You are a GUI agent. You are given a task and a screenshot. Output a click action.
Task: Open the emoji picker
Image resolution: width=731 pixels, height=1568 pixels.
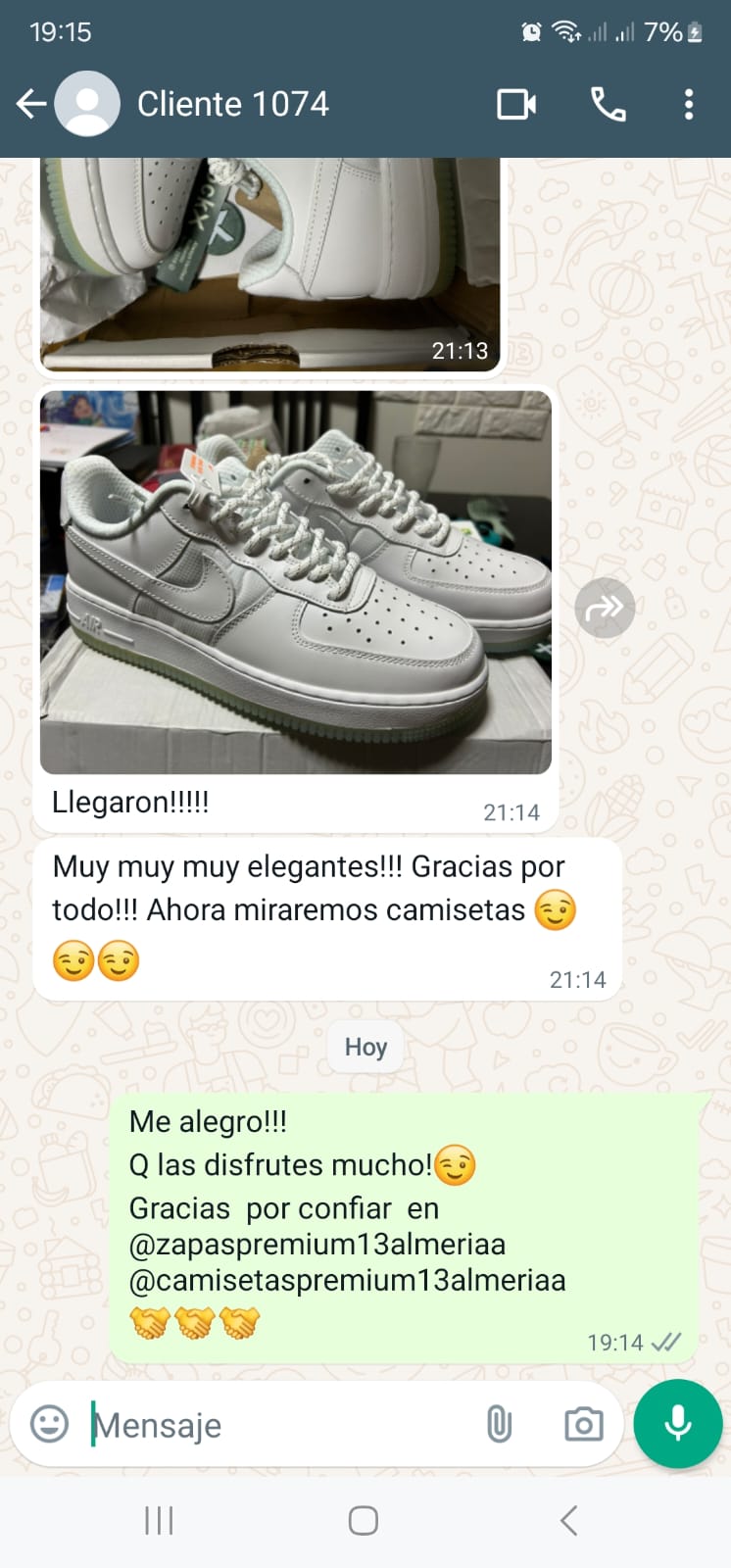(x=50, y=1424)
